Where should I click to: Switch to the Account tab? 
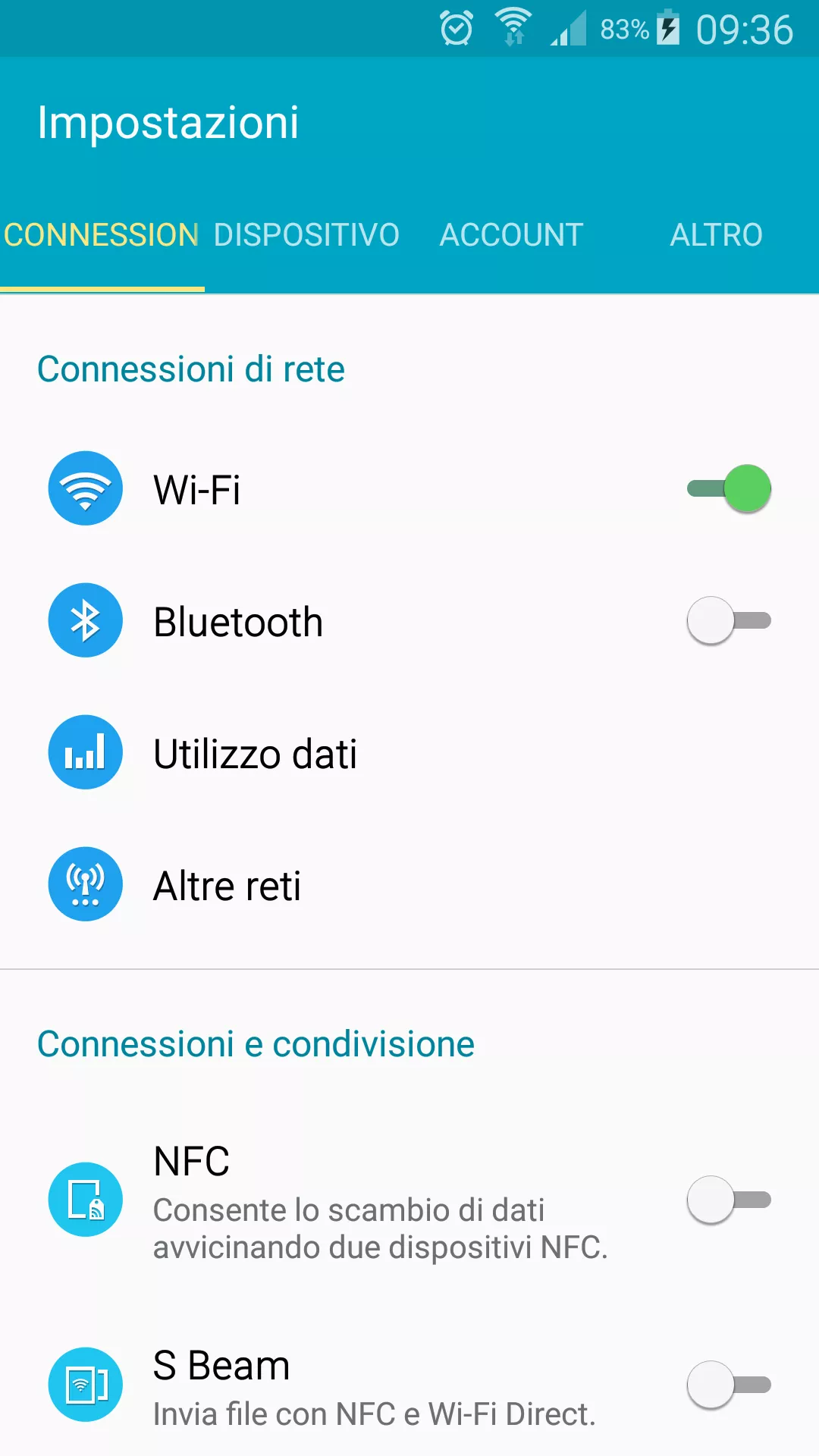click(x=511, y=235)
